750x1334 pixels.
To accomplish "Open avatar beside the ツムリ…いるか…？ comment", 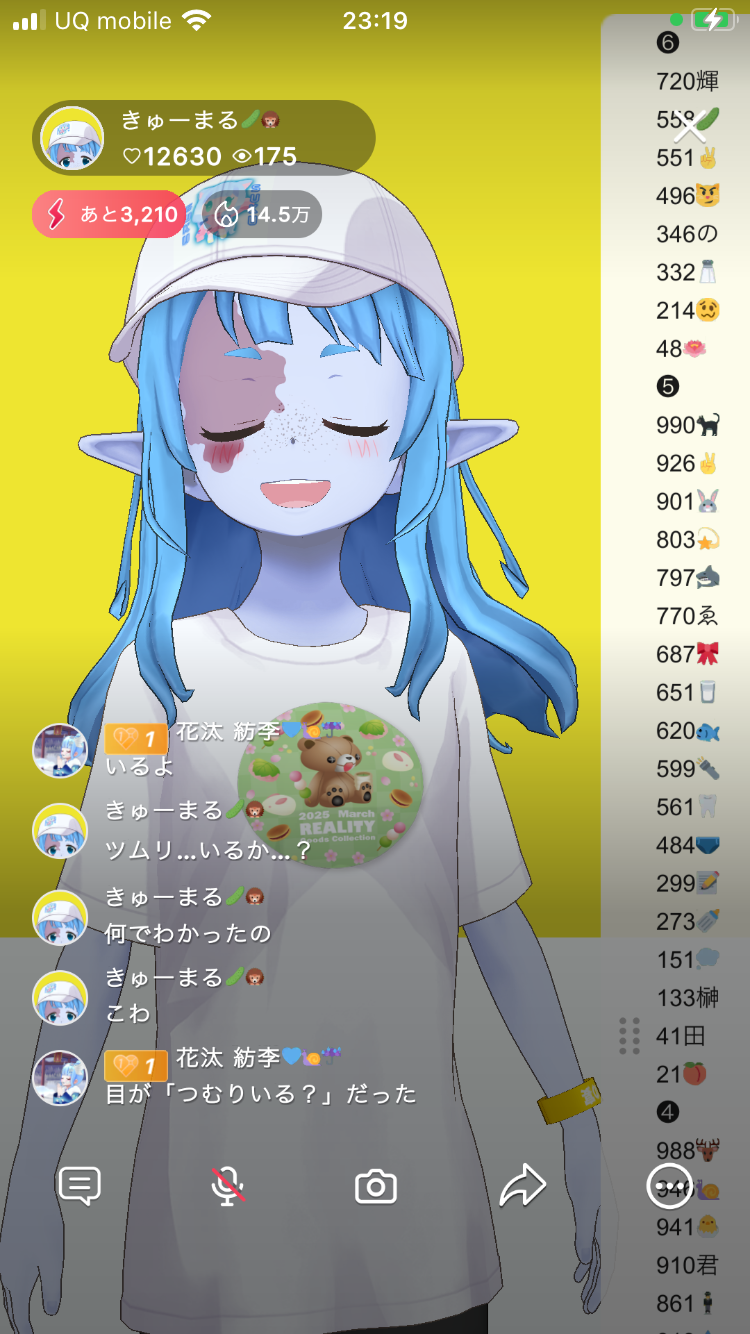I will pyautogui.click(x=61, y=830).
